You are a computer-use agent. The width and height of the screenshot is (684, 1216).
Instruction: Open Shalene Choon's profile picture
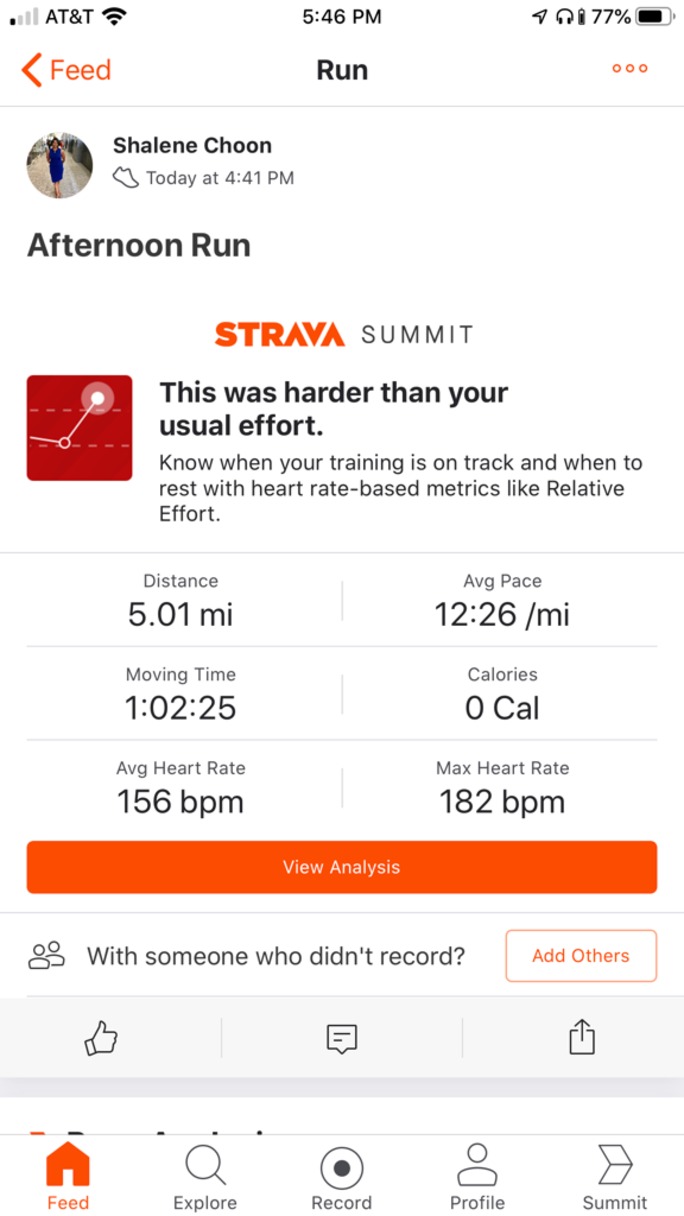tap(60, 166)
